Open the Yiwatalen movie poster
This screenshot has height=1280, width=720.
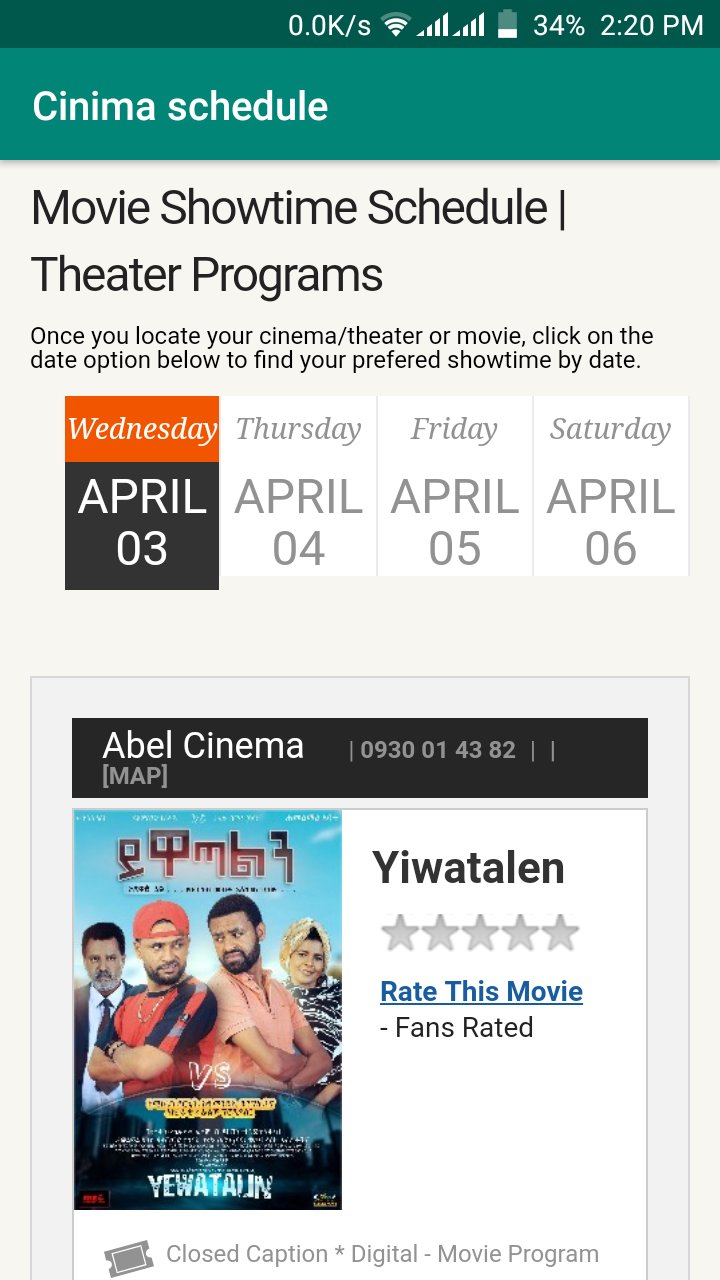click(x=205, y=1010)
